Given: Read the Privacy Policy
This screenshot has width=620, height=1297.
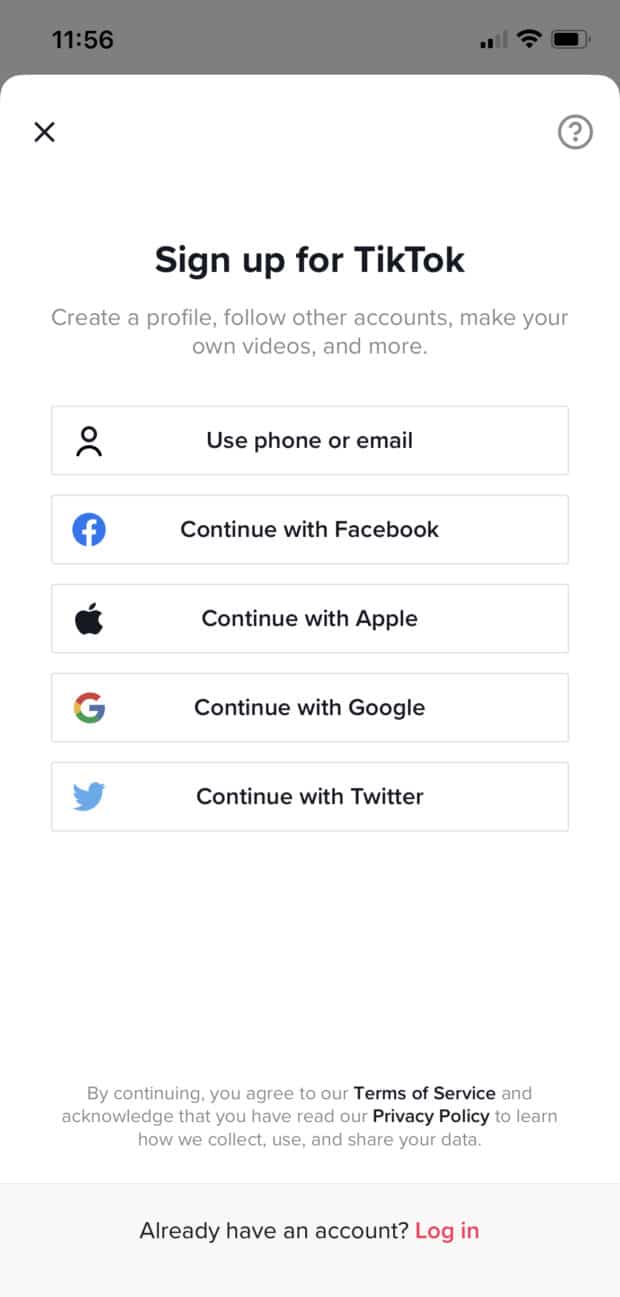Looking at the screenshot, I should click(431, 1116).
